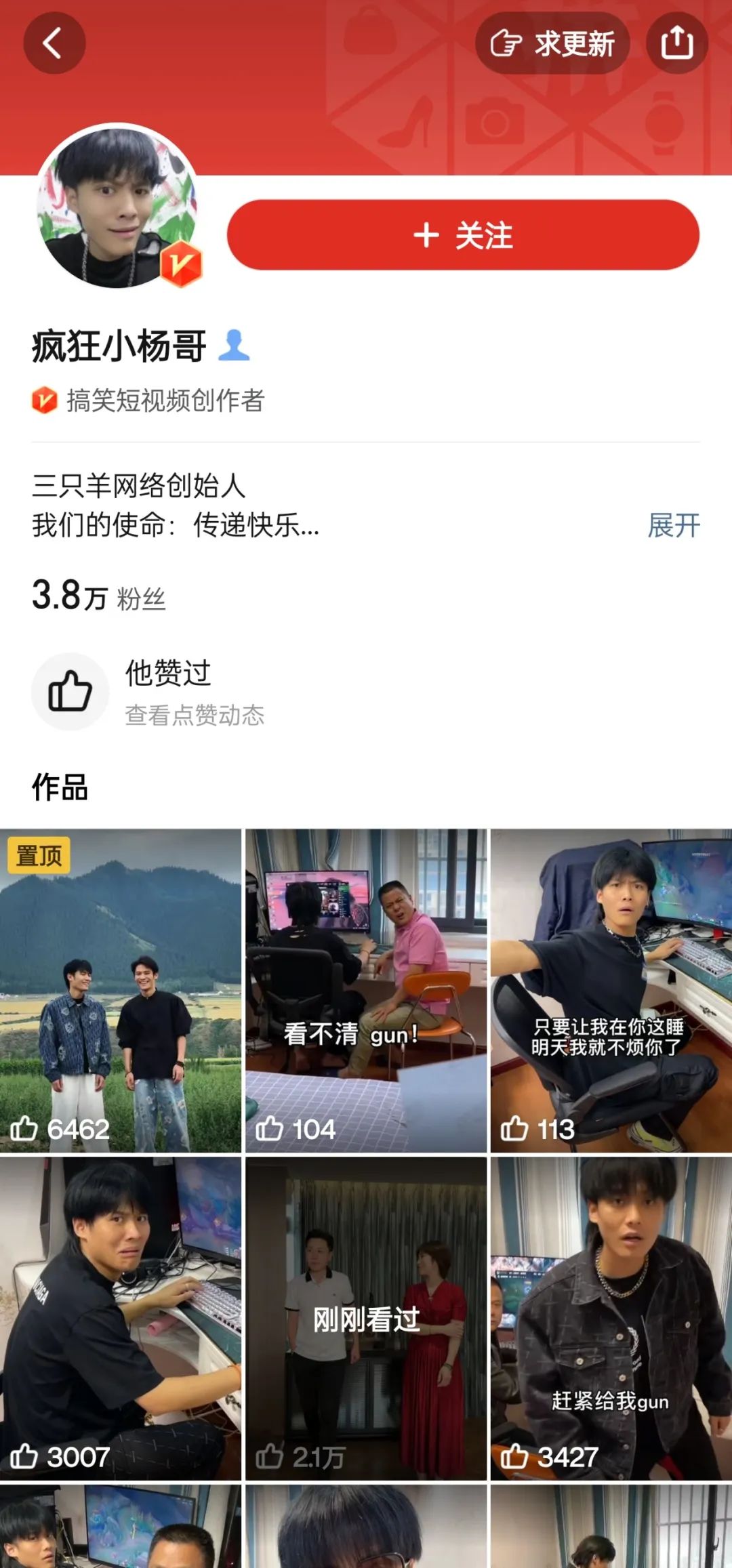Go back using the top arrow
This screenshot has height=1568, width=732.
pyautogui.click(x=54, y=43)
